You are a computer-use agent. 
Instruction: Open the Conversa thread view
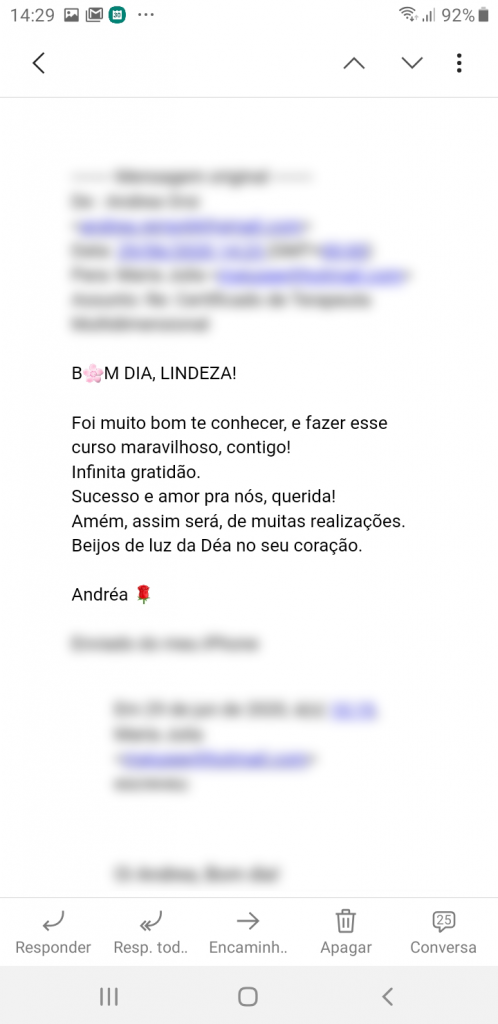click(443, 934)
